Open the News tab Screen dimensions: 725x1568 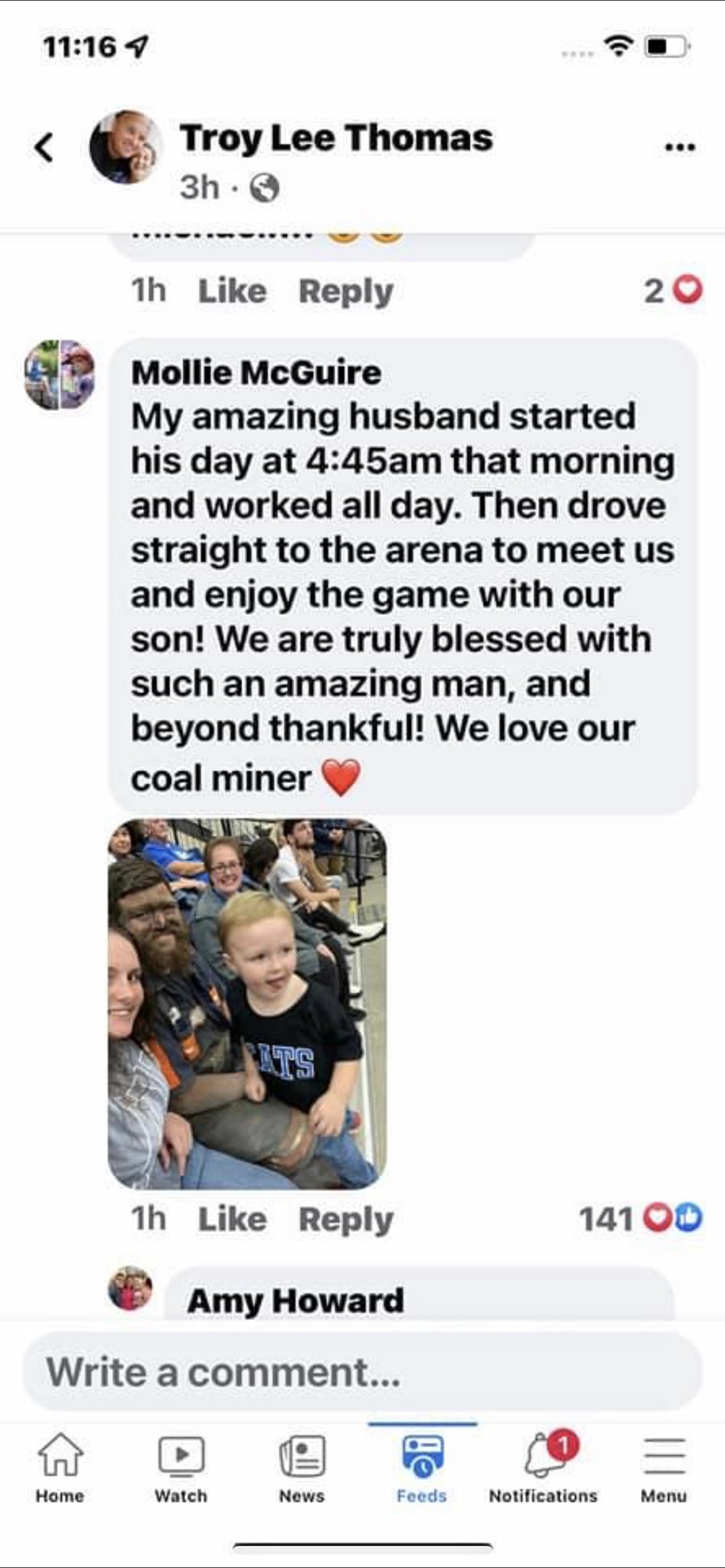tap(302, 1467)
